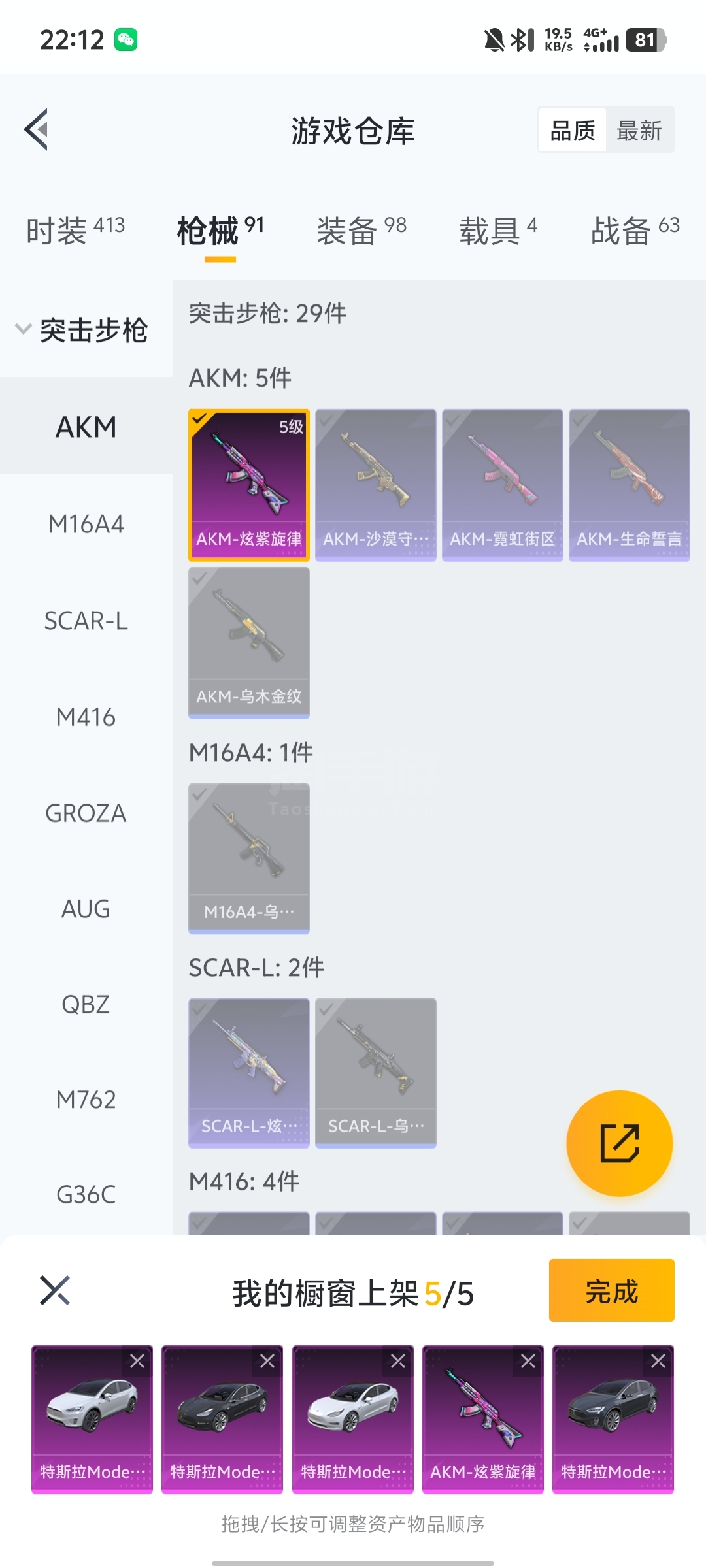Select the AUG weapon type
The image size is (706, 1568).
[86, 909]
